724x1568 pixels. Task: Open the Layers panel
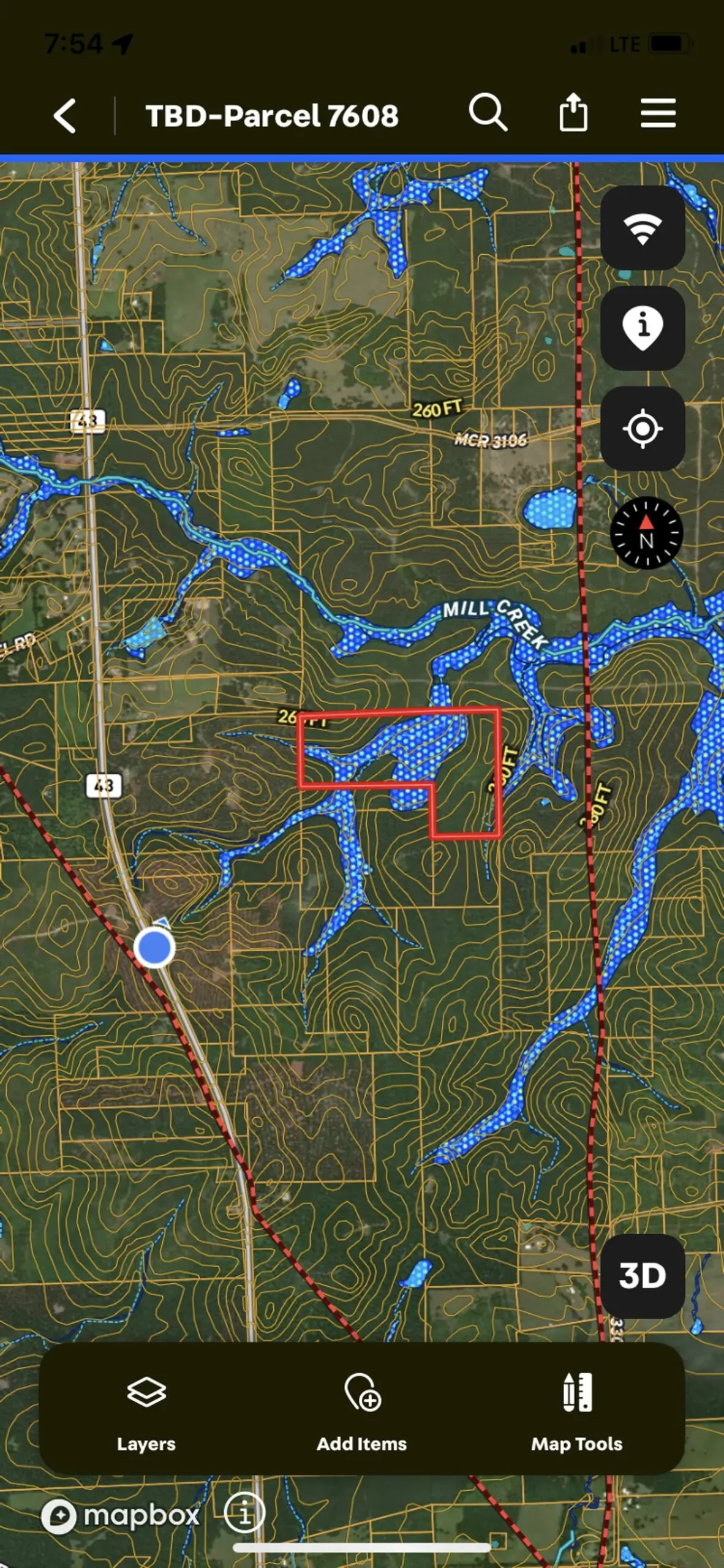146,1408
